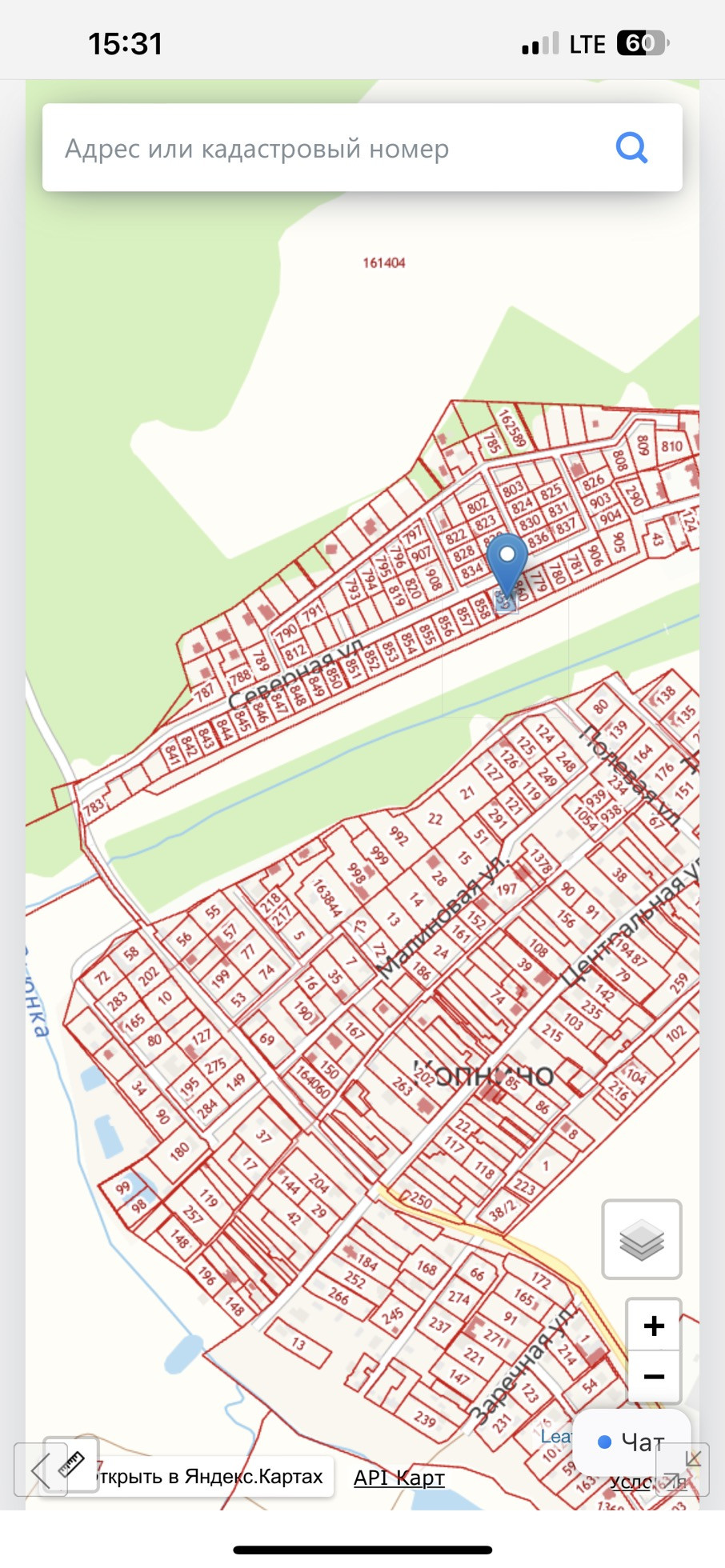Screen dimensions: 725x1568
Task: Zoom out with the minus button
Action: pyautogui.click(x=654, y=1376)
